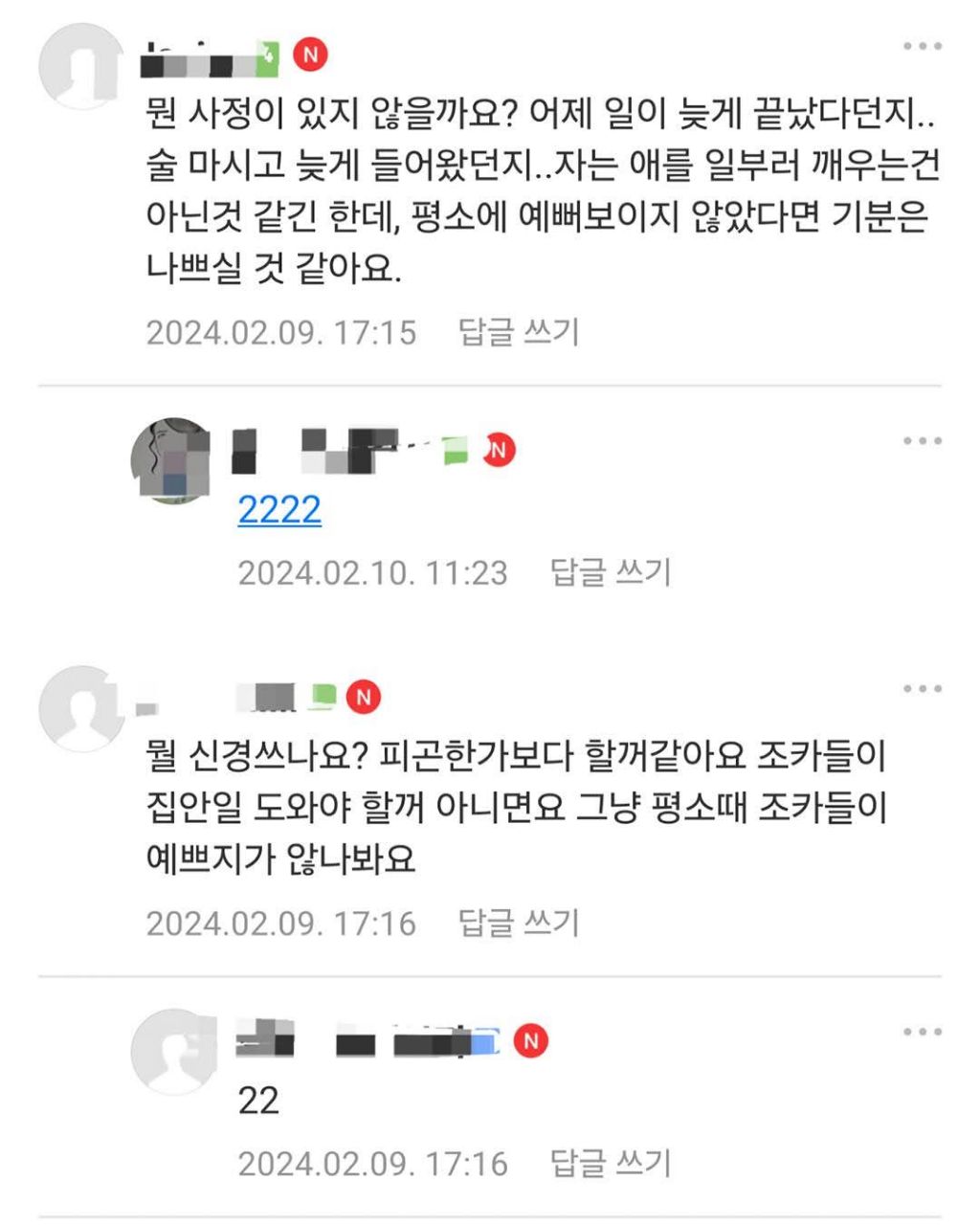Open more options on the 뭔 사정이 comment
The image size is (980, 1225).
click(x=923, y=46)
